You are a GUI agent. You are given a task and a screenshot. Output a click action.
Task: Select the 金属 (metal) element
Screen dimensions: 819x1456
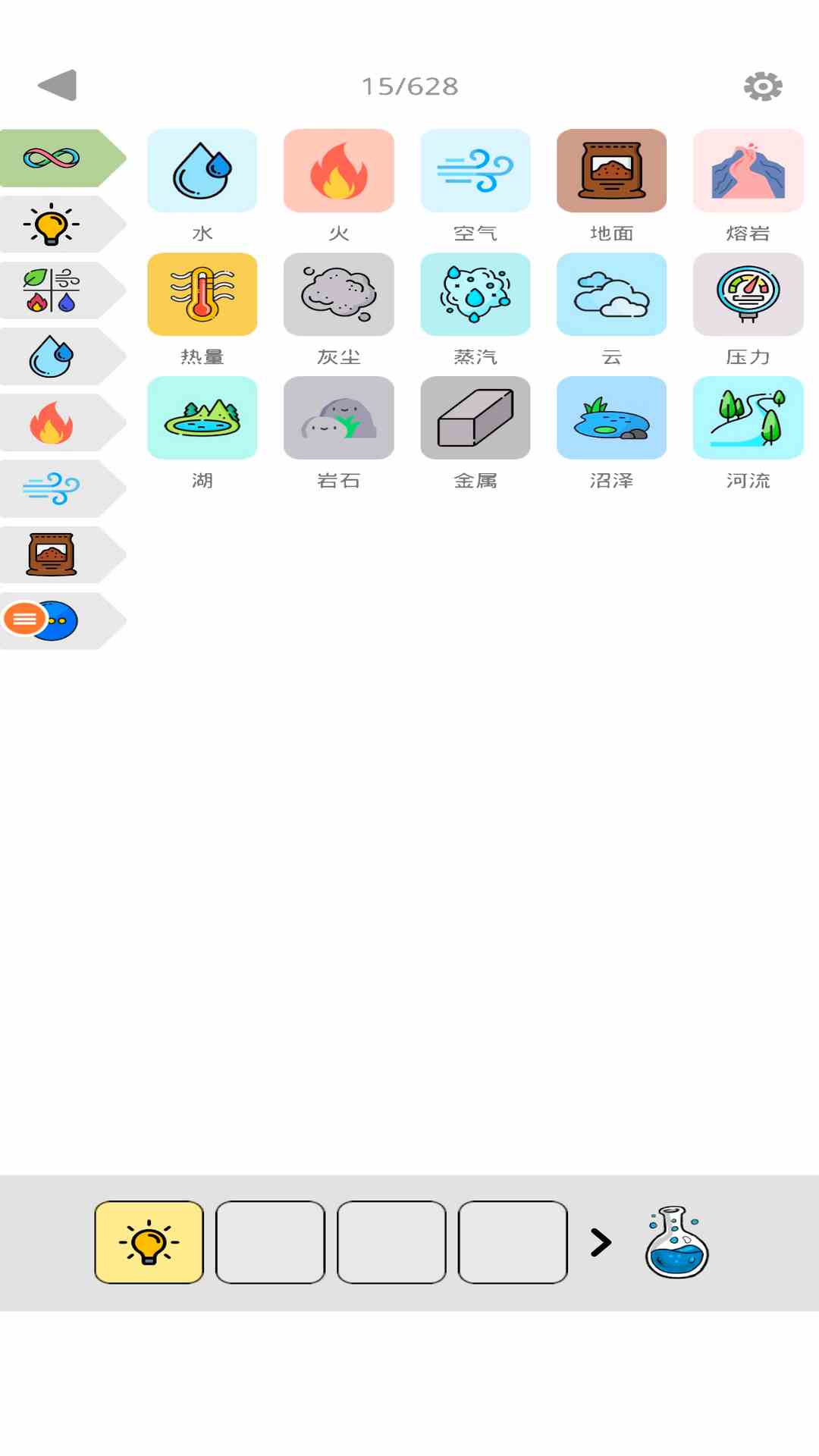pyautogui.click(x=475, y=418)
